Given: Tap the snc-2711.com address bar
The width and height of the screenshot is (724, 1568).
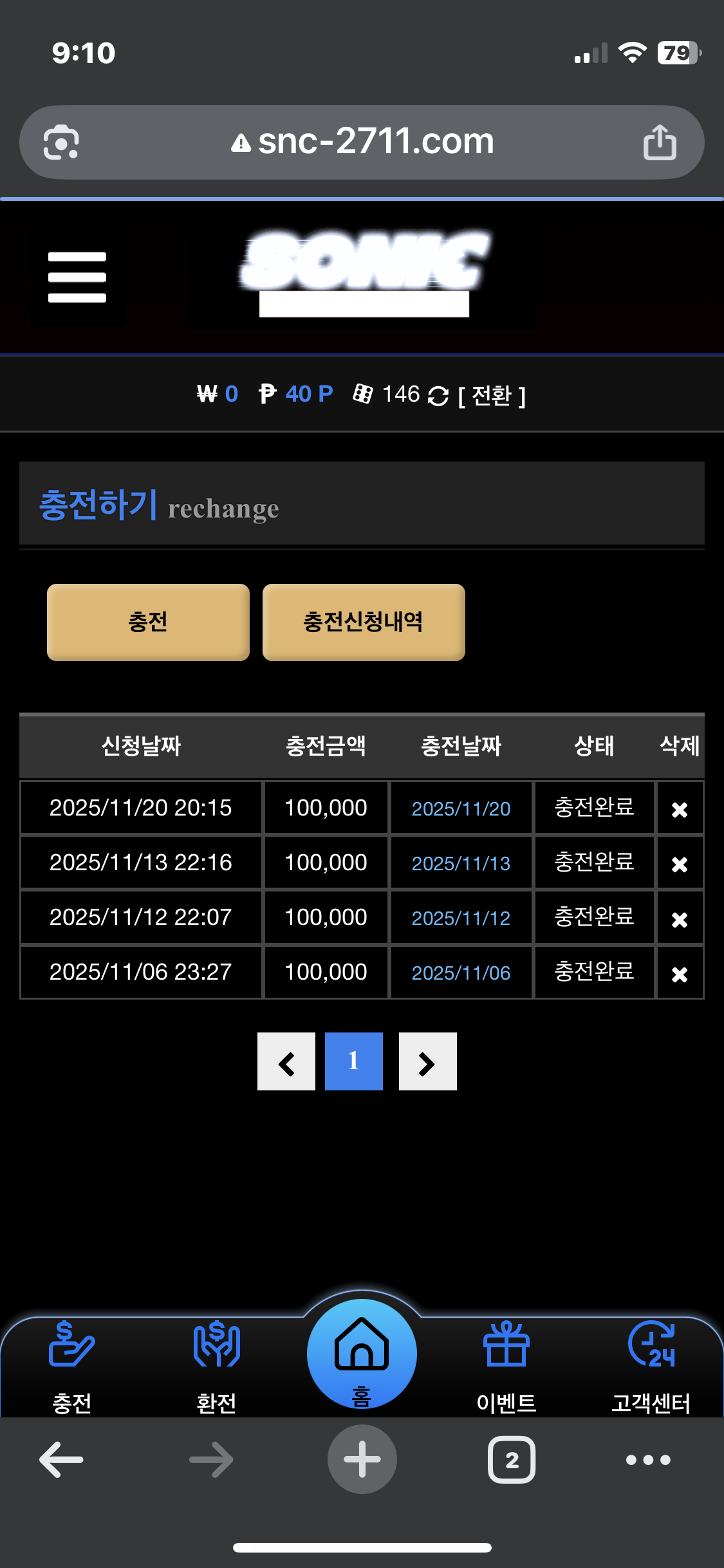Looking at the screenshot, I should [362, 142].
